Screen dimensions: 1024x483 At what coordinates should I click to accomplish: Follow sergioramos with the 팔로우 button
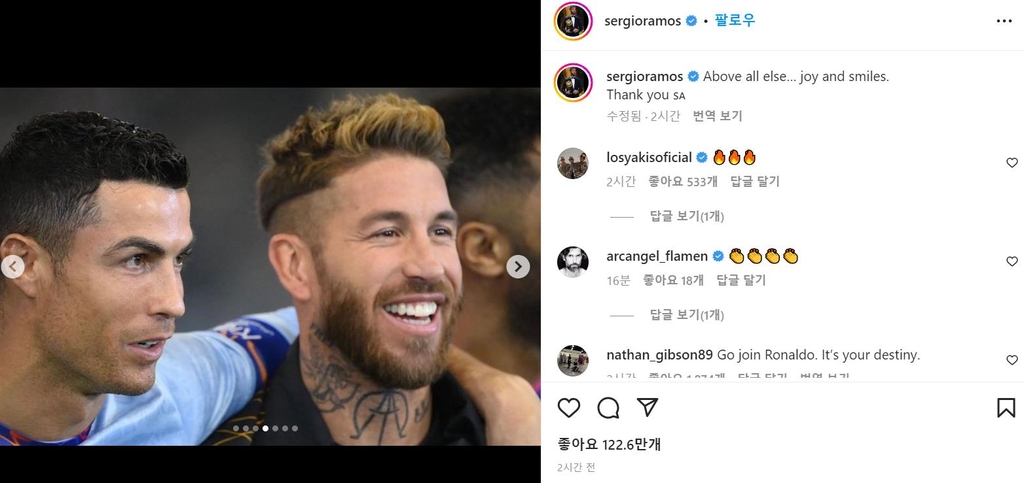(x=735, y=20)
